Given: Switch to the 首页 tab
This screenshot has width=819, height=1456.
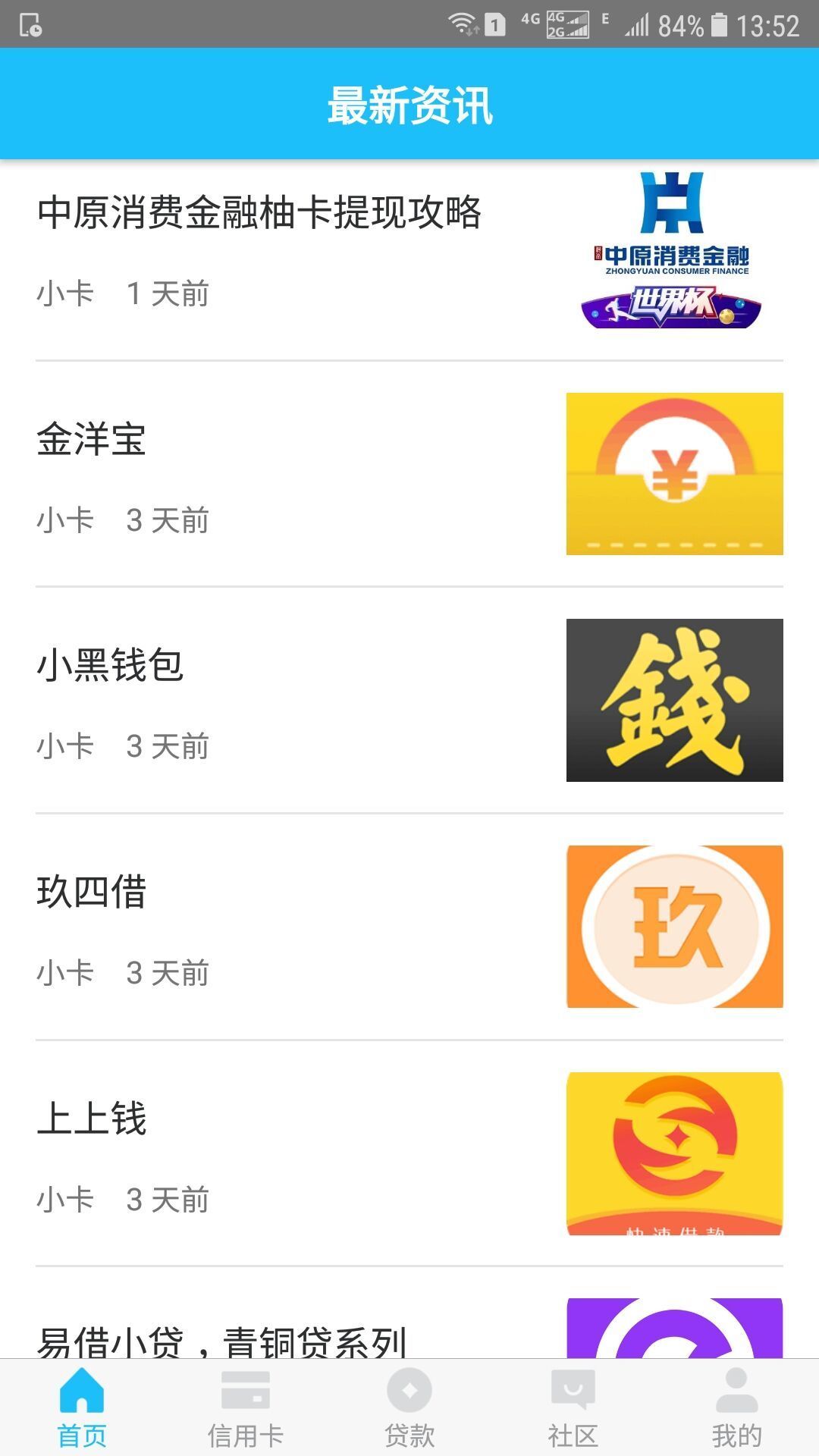Looking at the screenshot, I should [x=82, y=1407].
